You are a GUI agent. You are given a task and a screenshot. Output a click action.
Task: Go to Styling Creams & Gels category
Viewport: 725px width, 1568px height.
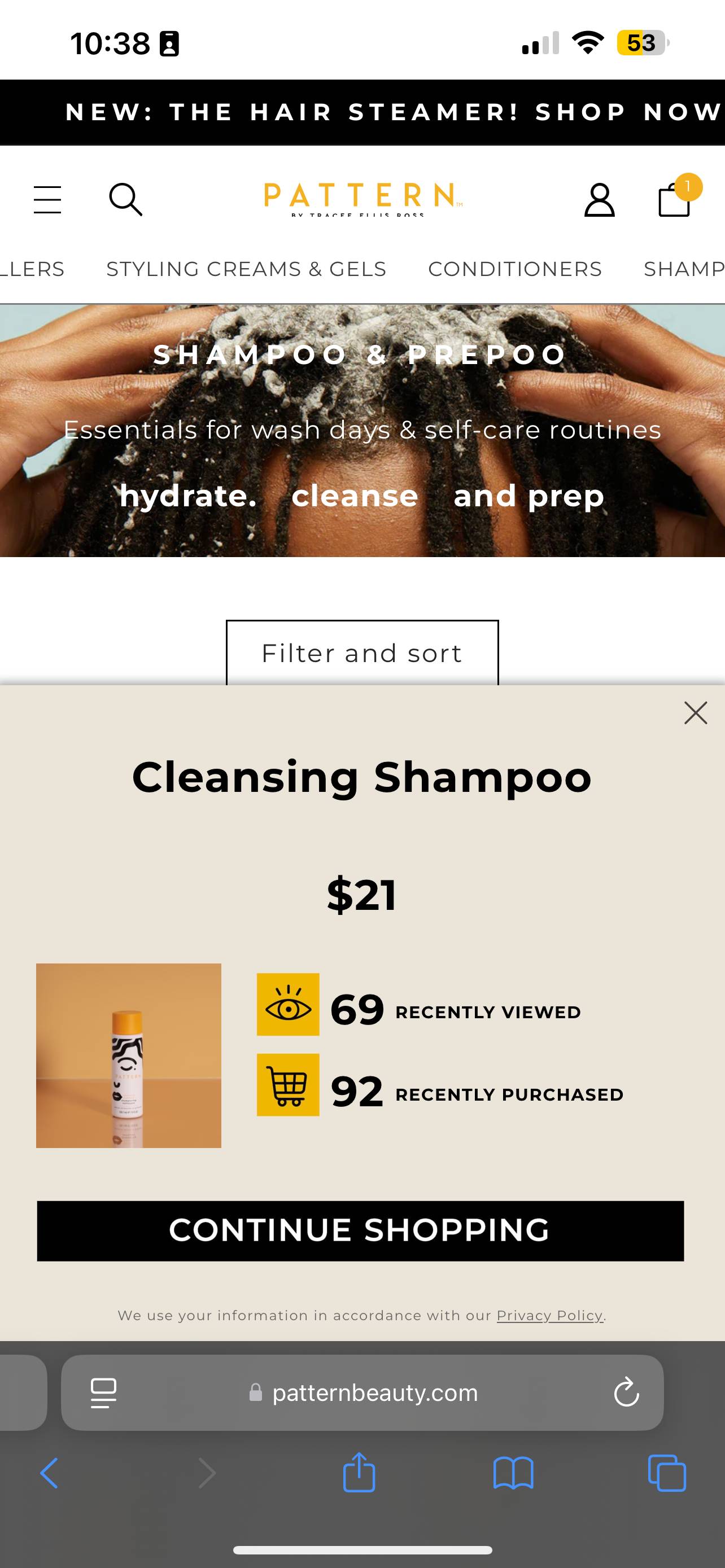(x=246, y=269)
